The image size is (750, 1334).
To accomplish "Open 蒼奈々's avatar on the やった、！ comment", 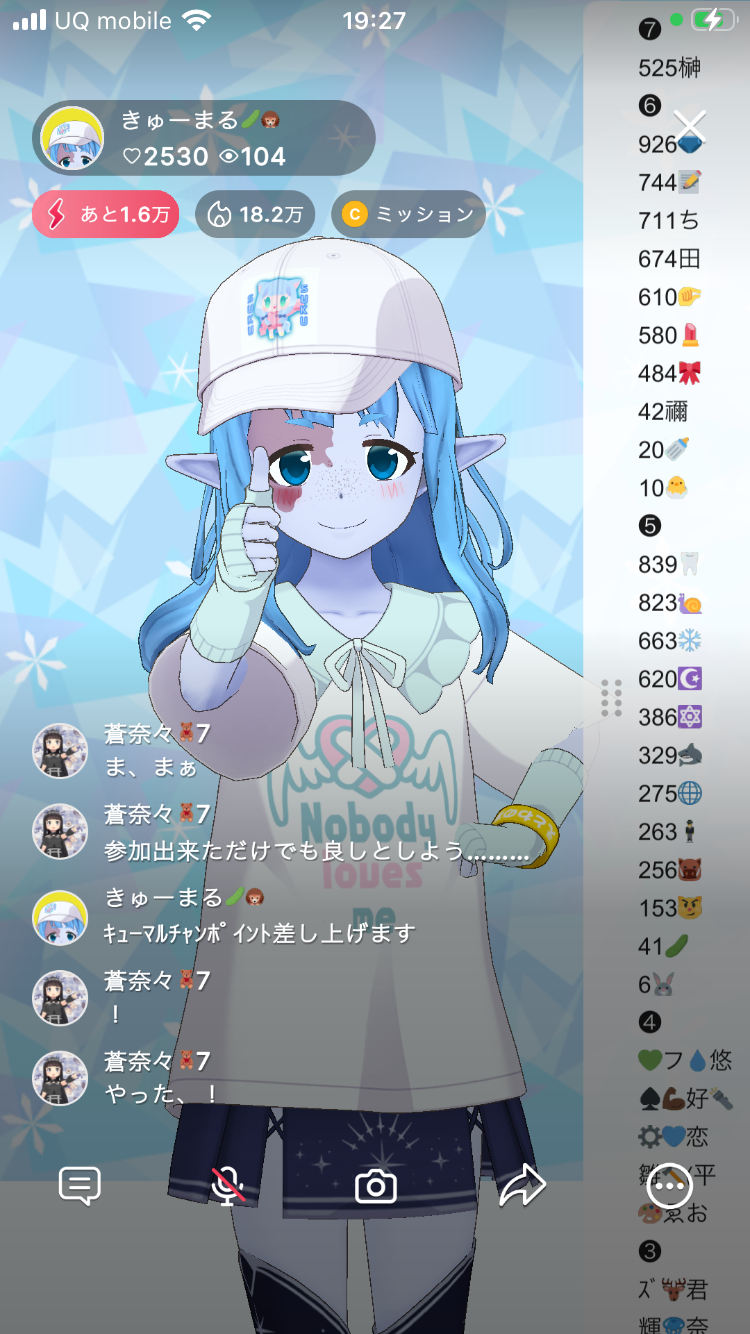I will click(60, 1078).
